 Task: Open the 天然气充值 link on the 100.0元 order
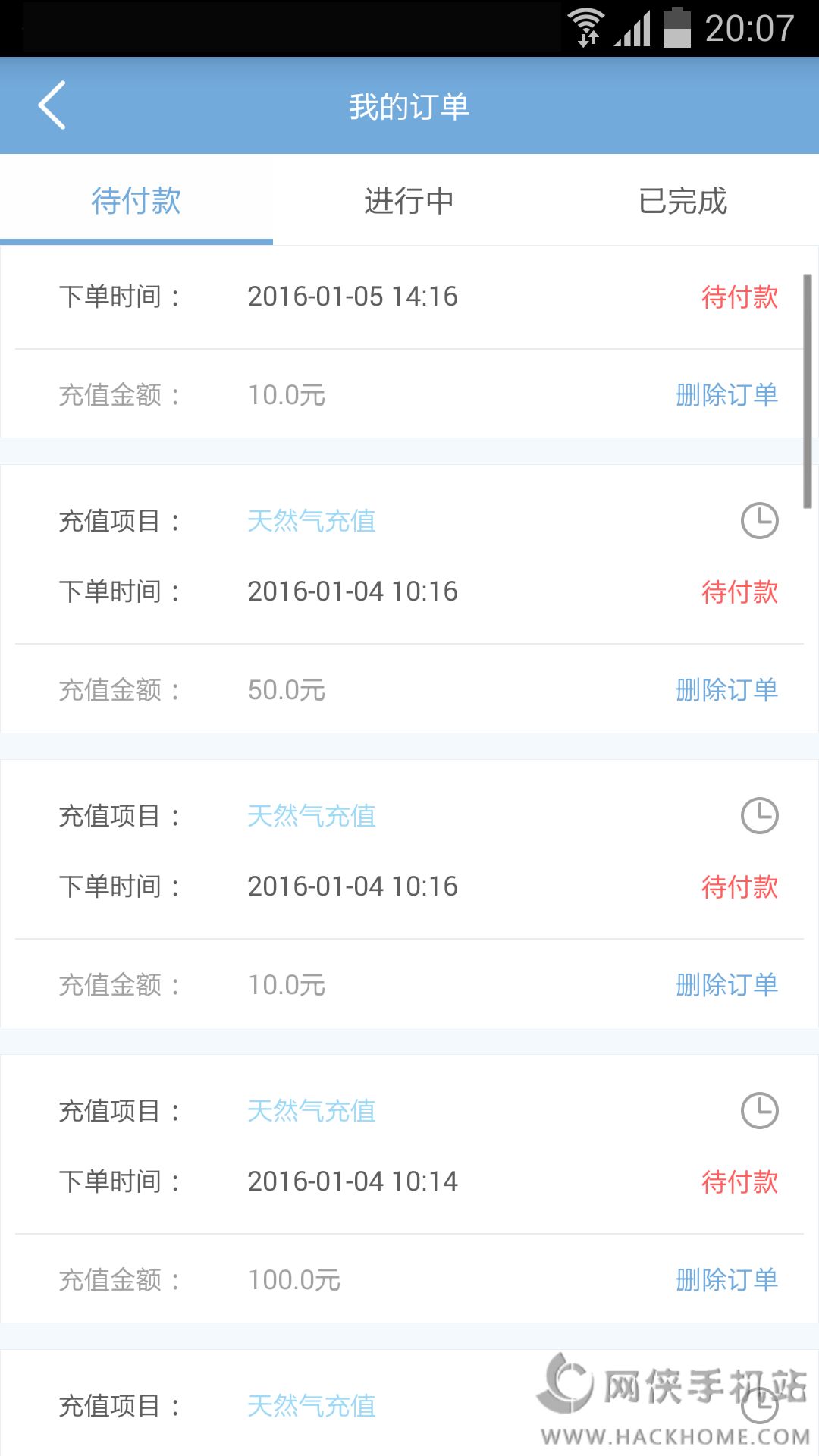pos(312,1111)
